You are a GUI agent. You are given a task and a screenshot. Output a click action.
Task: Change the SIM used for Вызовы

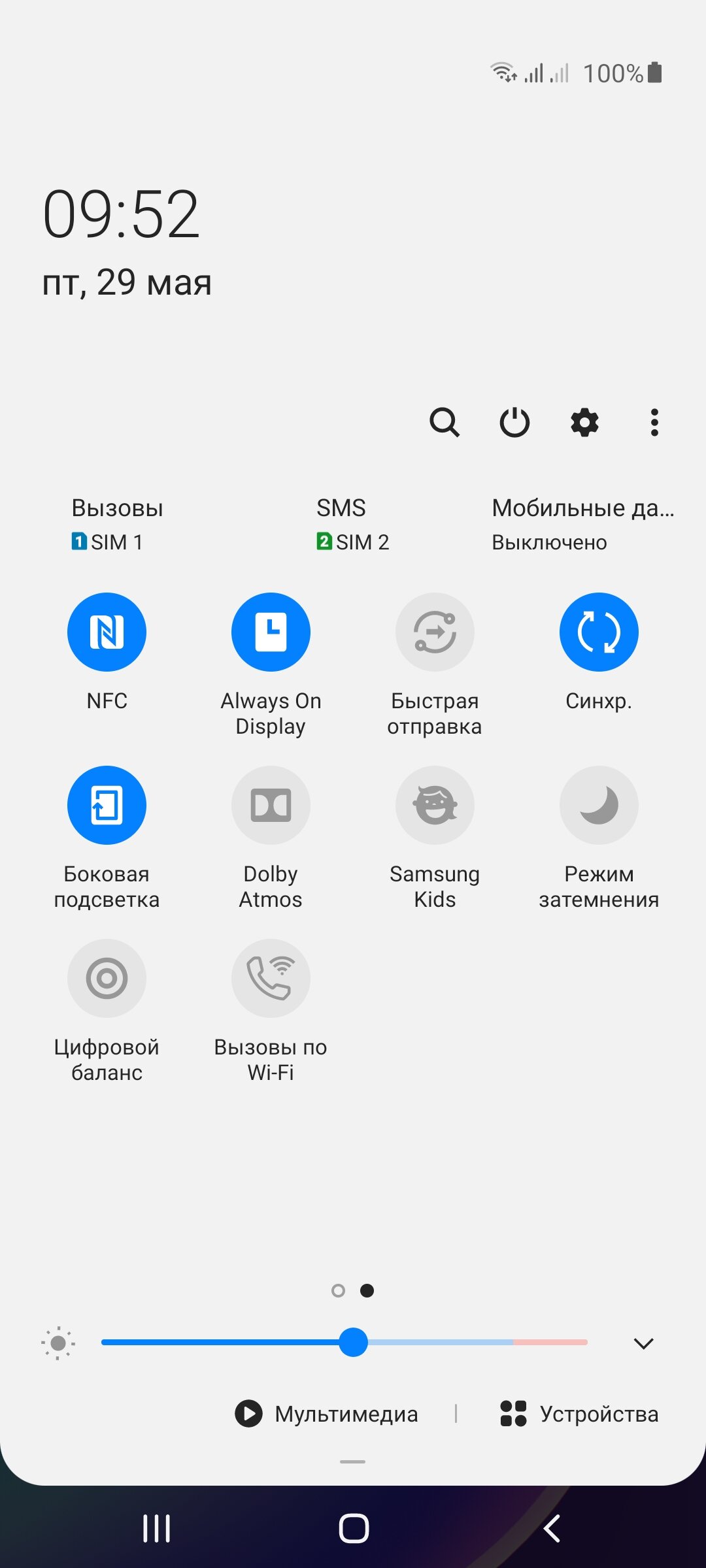point(118,525)
